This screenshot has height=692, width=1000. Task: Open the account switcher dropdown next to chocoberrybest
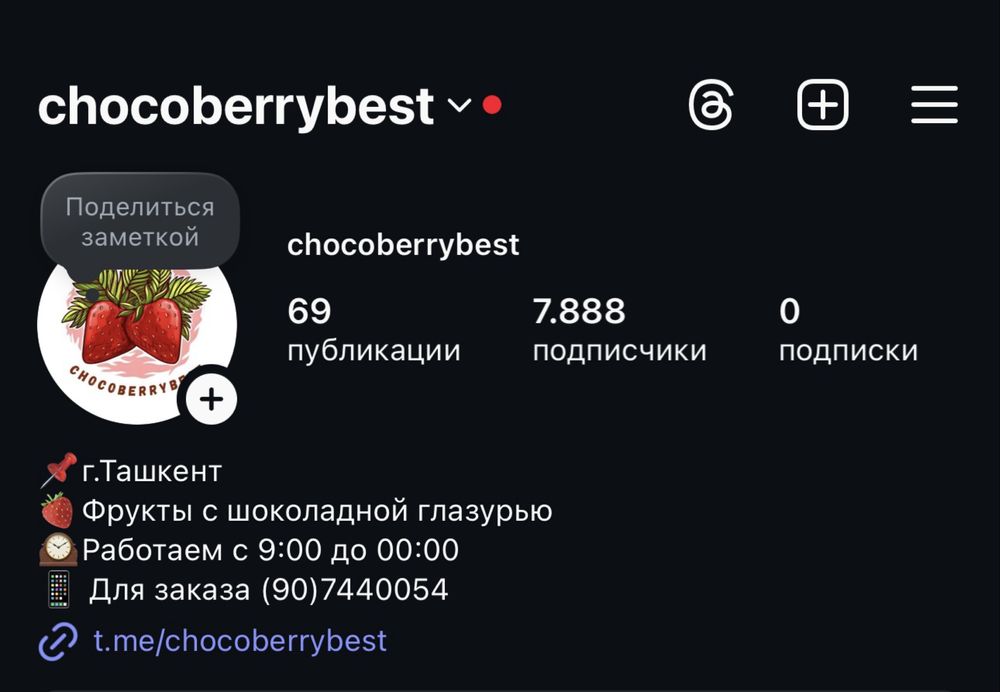click(459, 105)
